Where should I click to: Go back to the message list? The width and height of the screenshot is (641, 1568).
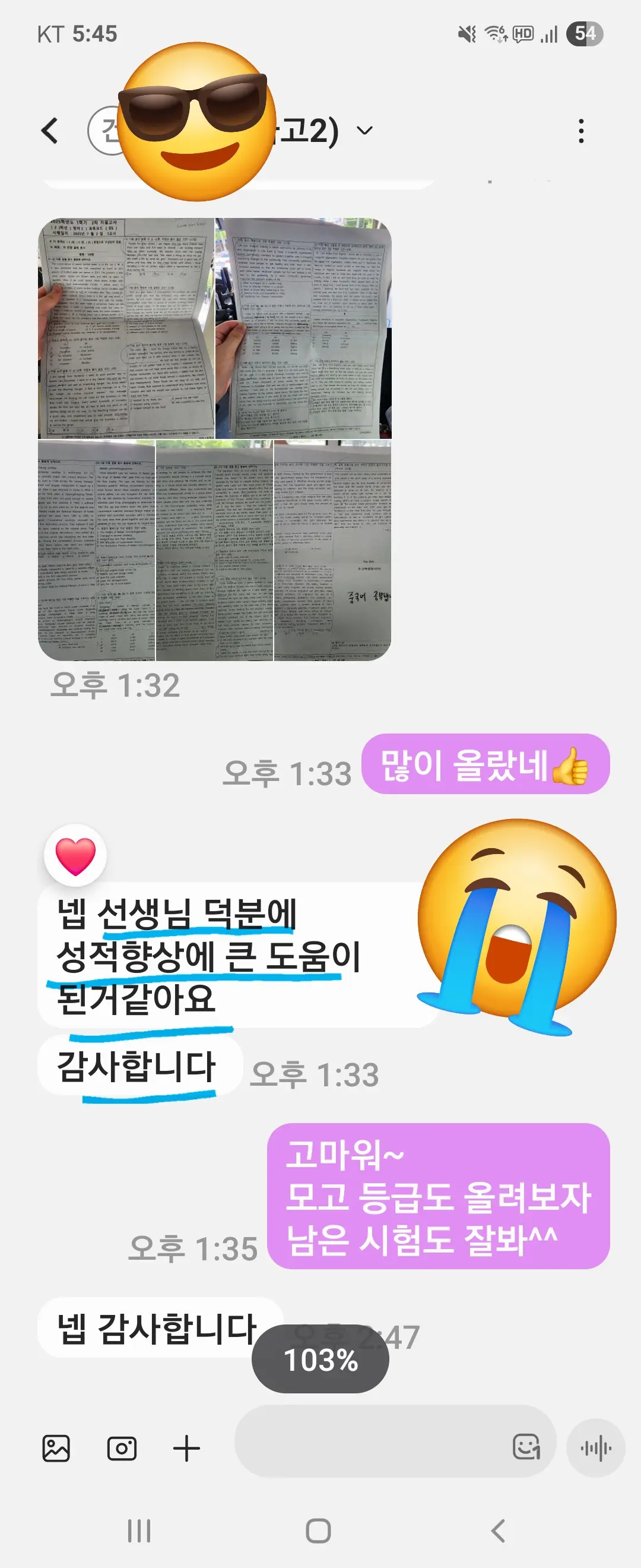[50, 131]
